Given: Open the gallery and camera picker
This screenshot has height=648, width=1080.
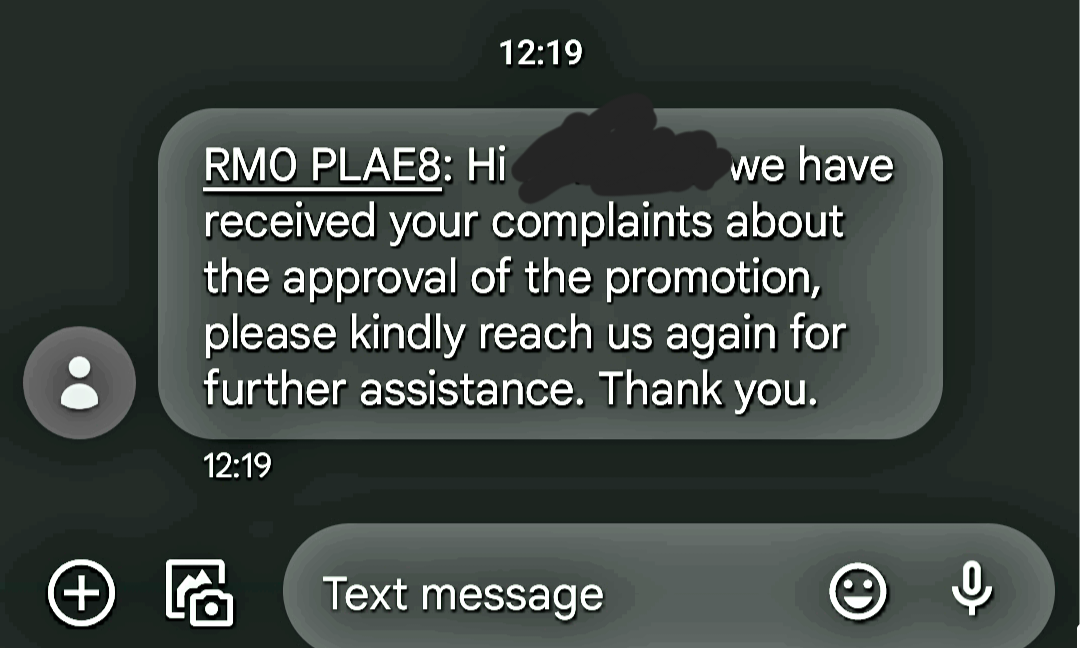Looking at the screenshot, I should (198, 593).
